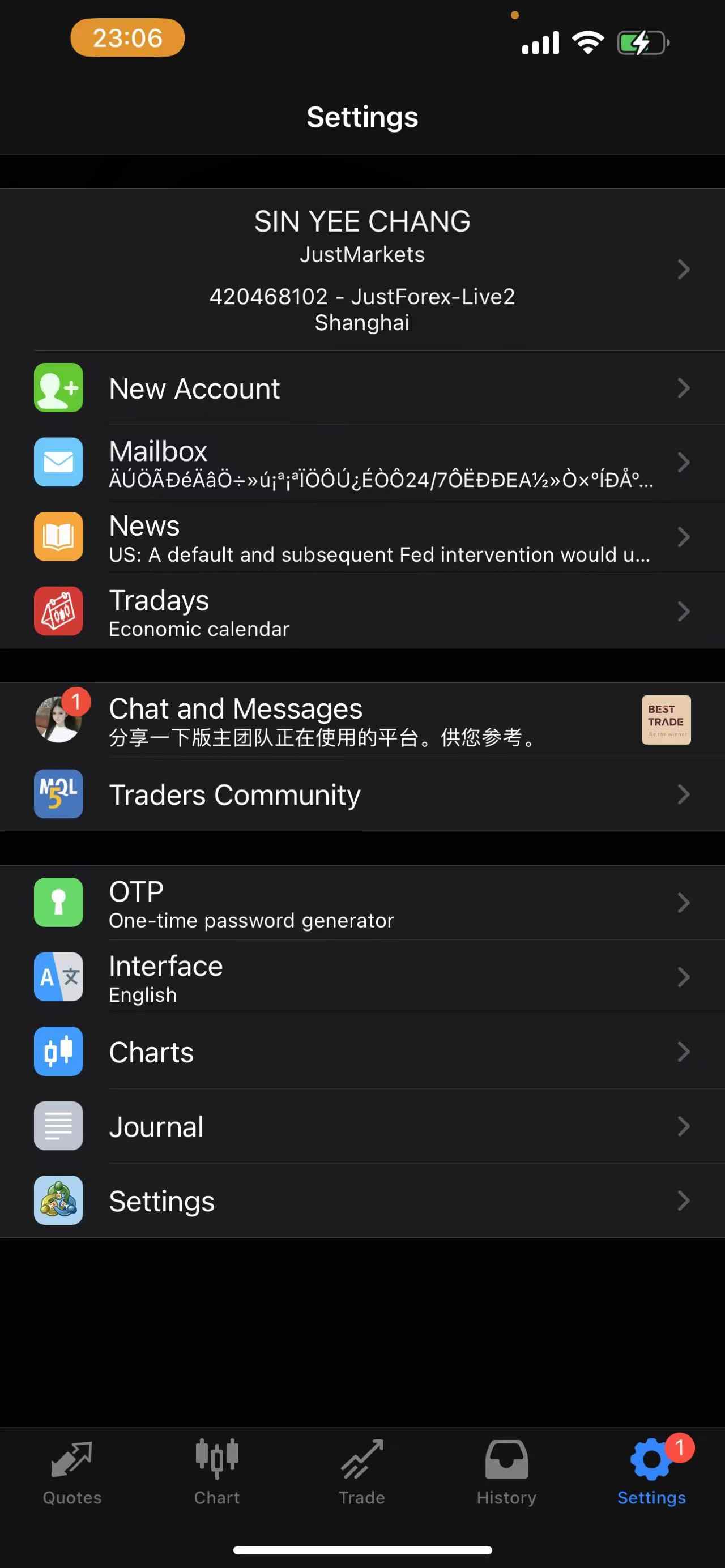This screenshot has width=725, height=1568.
Task: Open the SIN YEE CHANG account details
Action: tap(362, 269)
